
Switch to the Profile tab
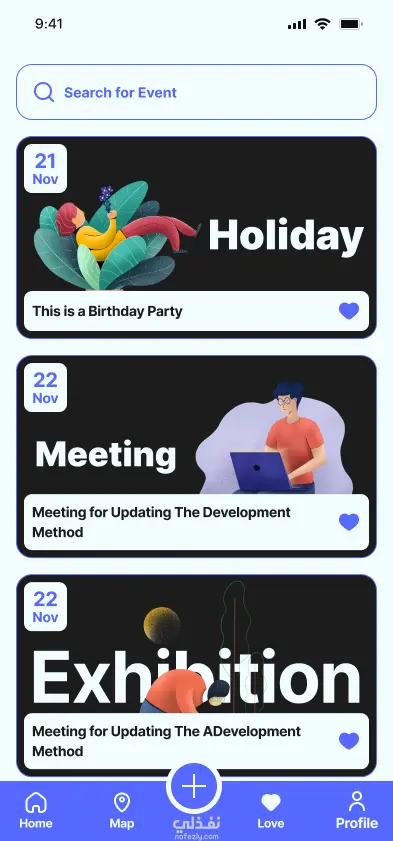pyautogui.click(x=357, y=811)
